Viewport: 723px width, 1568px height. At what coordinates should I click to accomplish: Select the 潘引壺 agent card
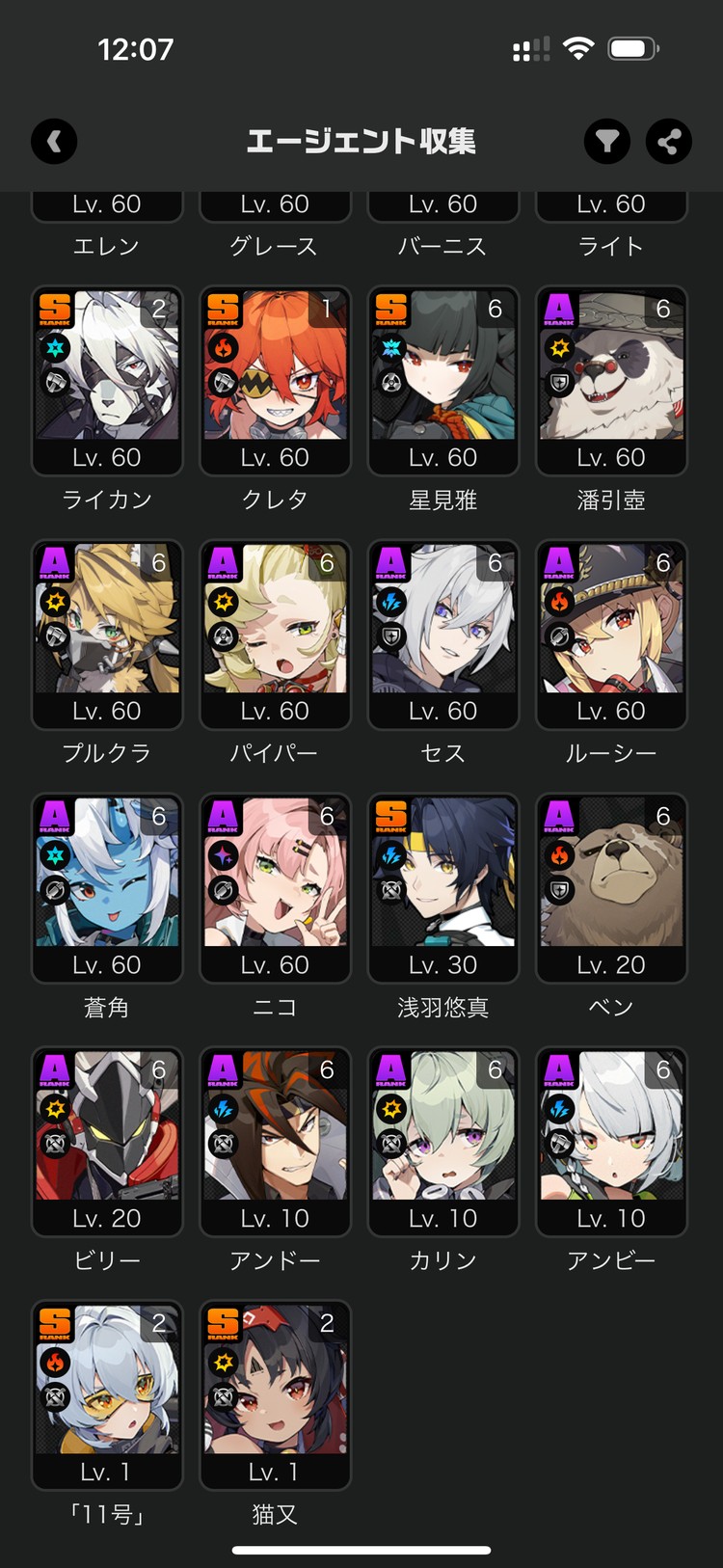click(x=611, y=380)
